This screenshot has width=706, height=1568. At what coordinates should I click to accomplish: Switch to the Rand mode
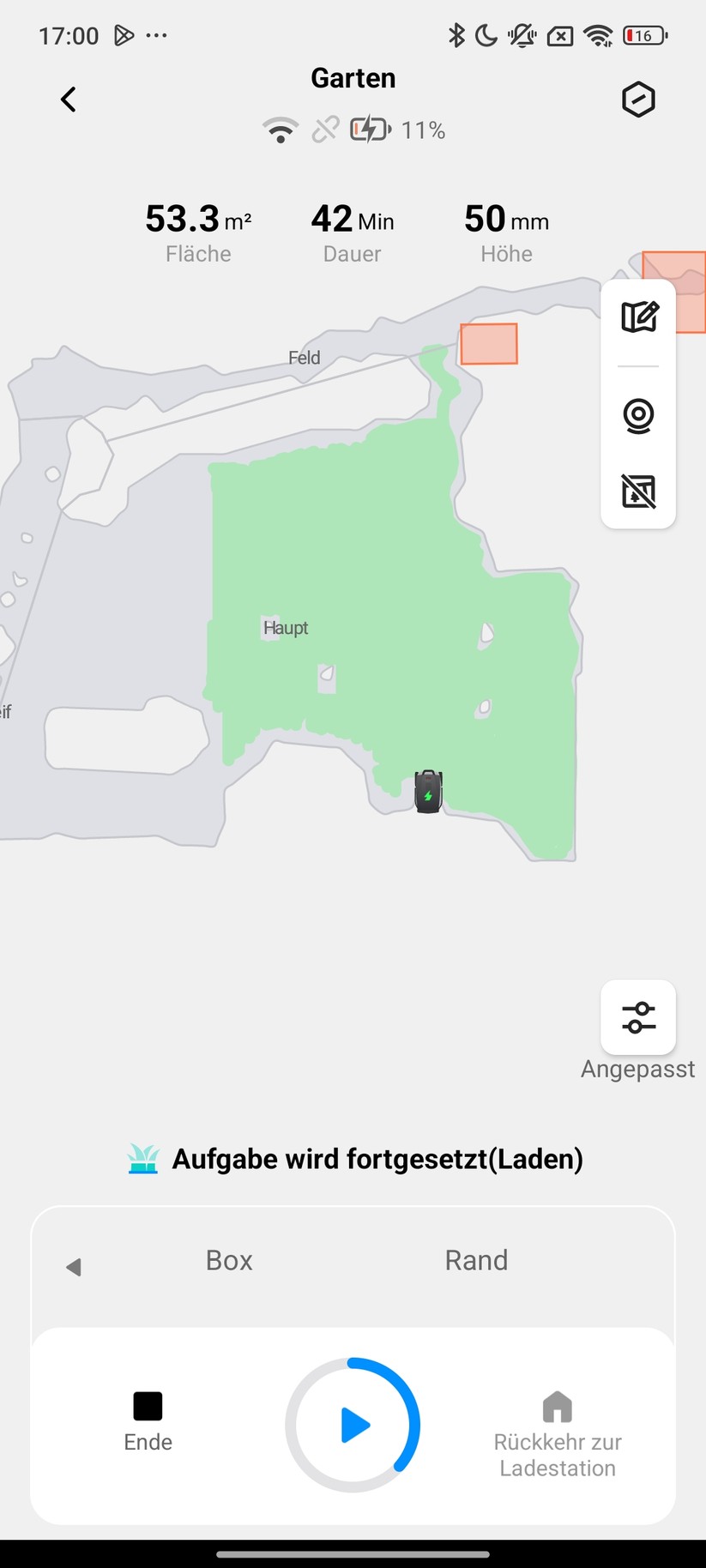(x=476, y=1260)
